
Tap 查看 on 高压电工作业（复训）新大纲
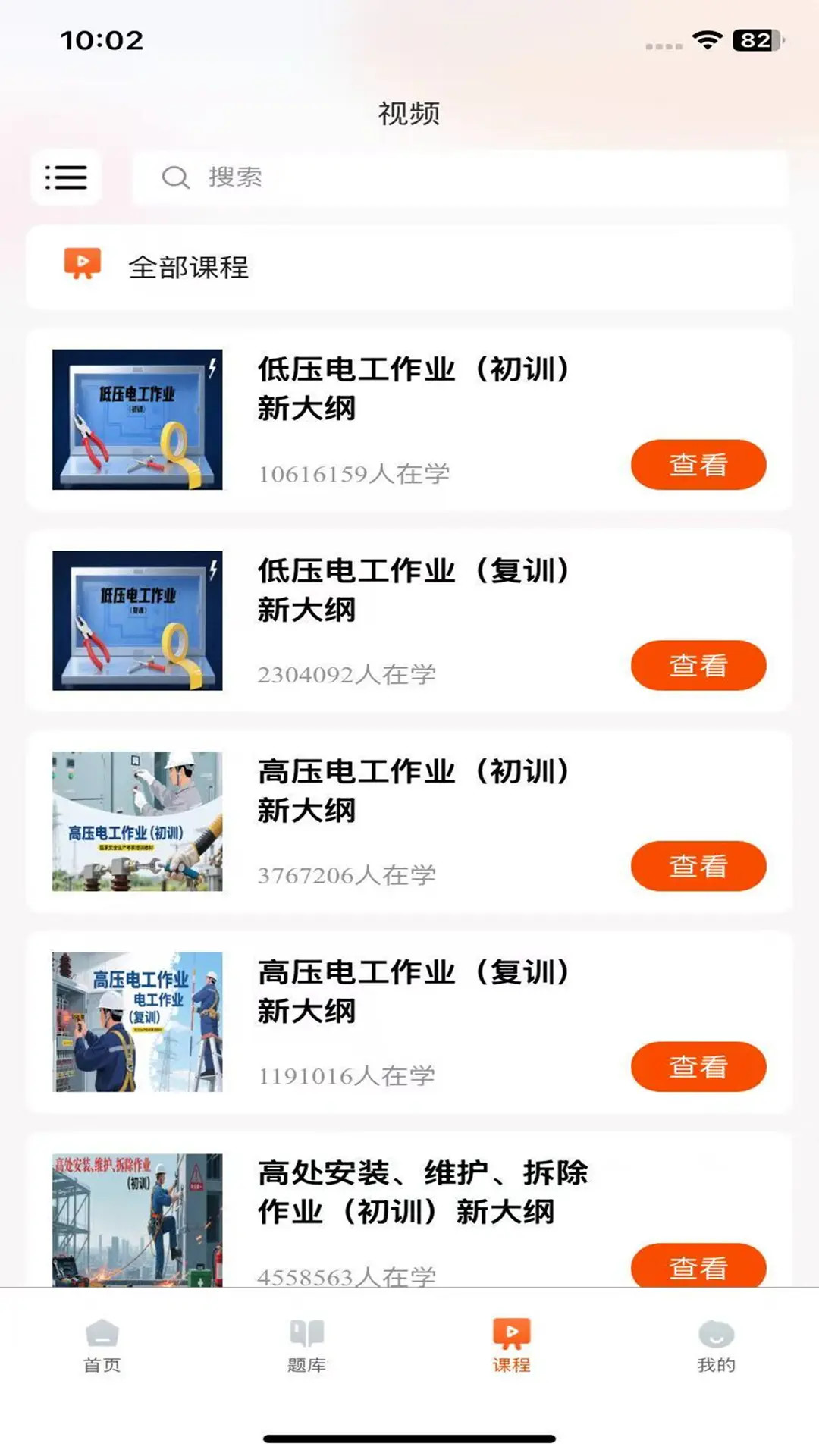coord(699,1066)
